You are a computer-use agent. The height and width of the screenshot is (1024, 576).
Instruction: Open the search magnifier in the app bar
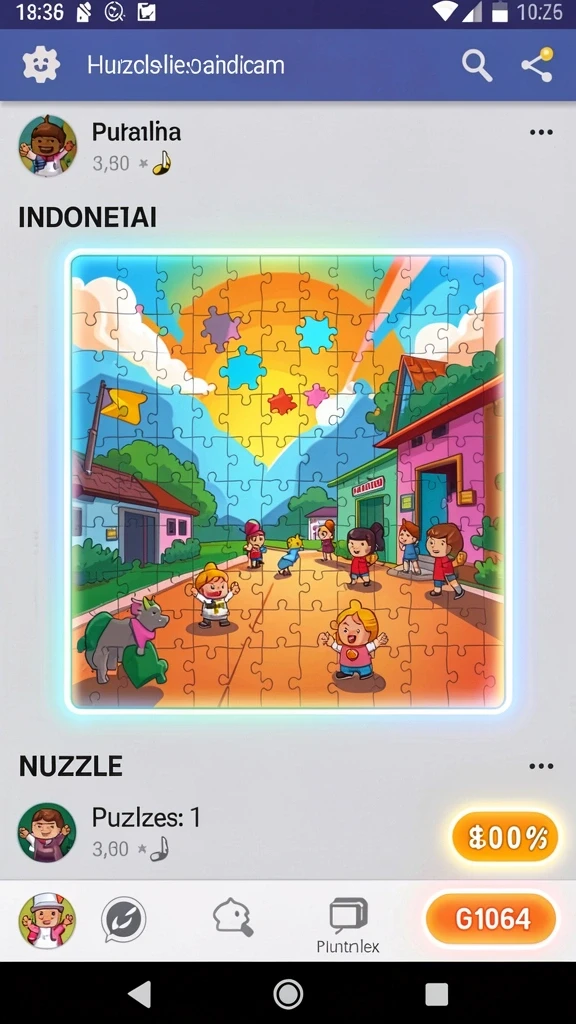pos(477,66)
